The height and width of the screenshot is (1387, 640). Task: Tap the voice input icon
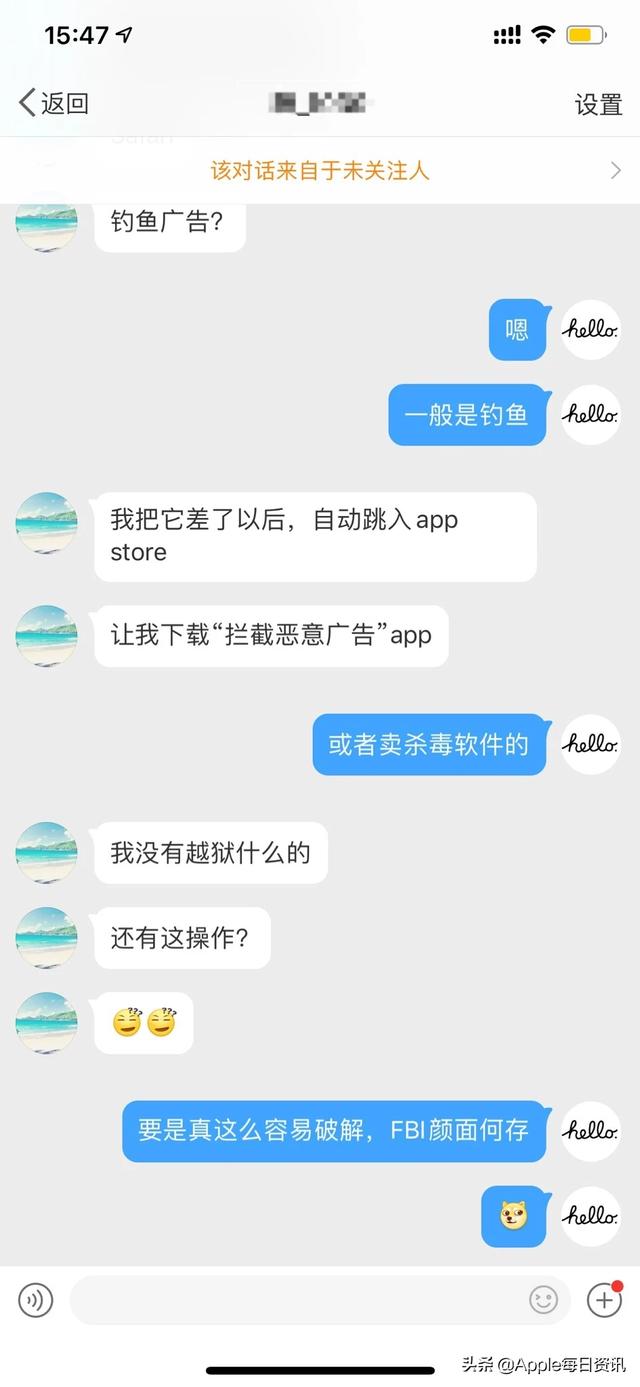pyautogui.click(x=36, y=1300)
